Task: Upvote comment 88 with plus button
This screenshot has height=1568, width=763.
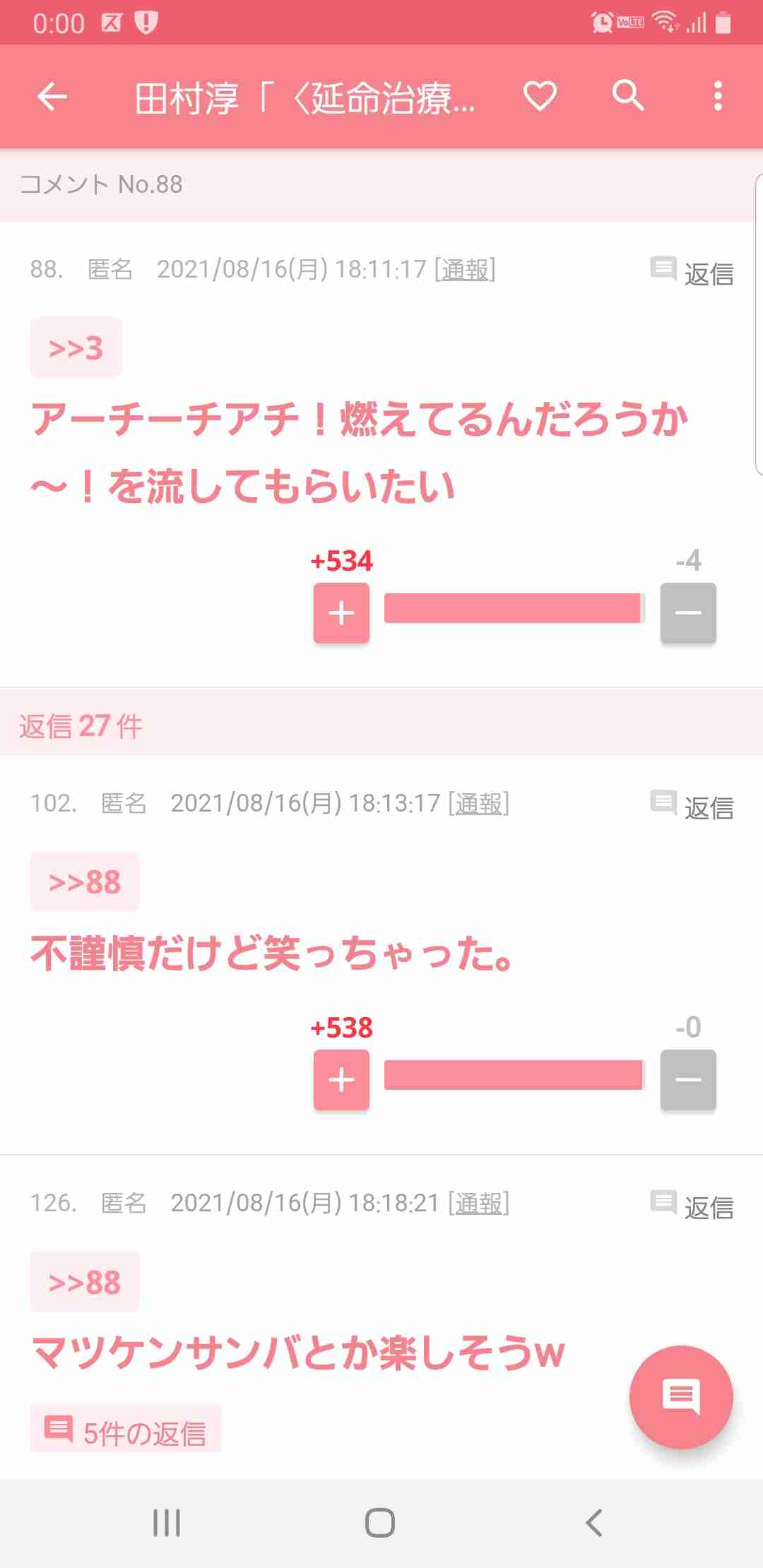Action: pos(341,612)
